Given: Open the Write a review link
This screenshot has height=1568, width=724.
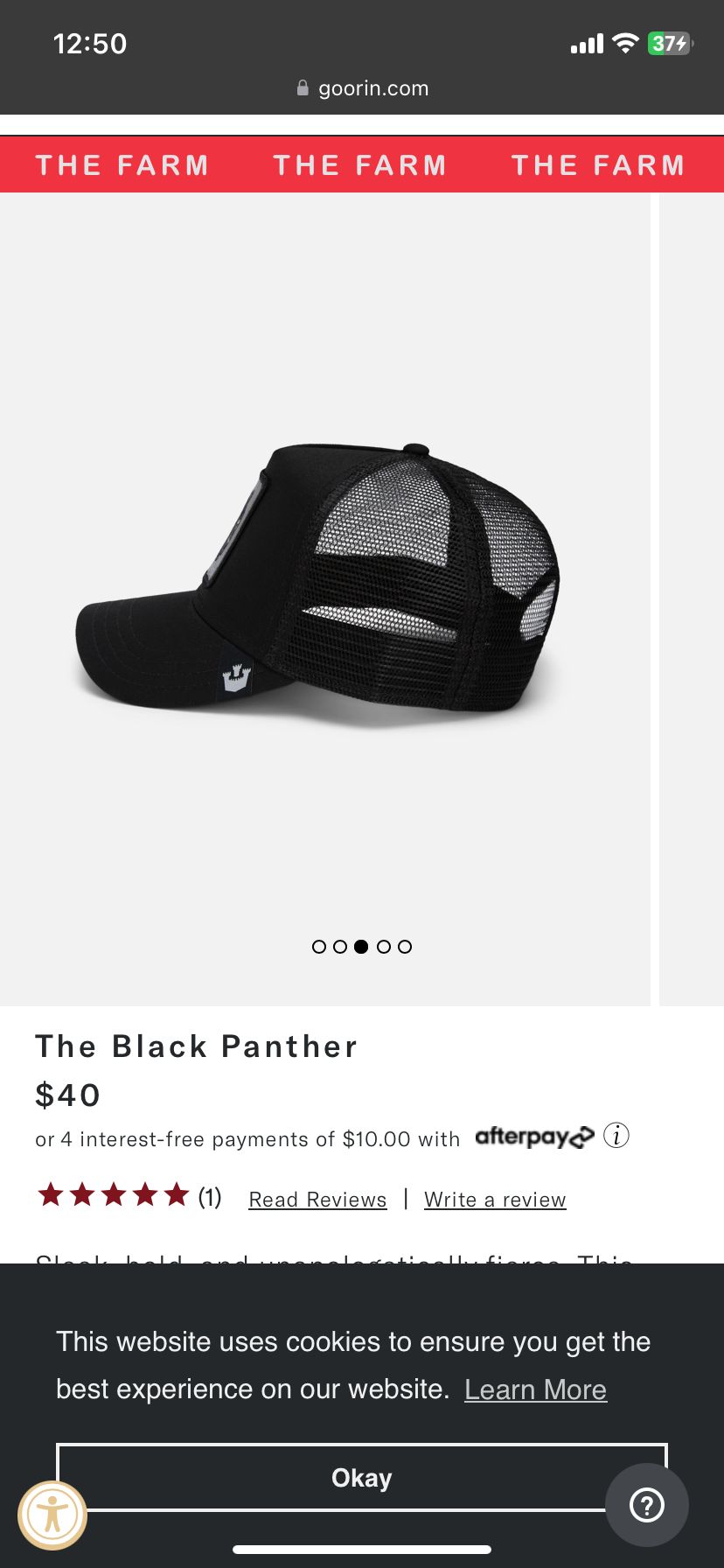Looking at the screenshot, I should point(494,1199).
